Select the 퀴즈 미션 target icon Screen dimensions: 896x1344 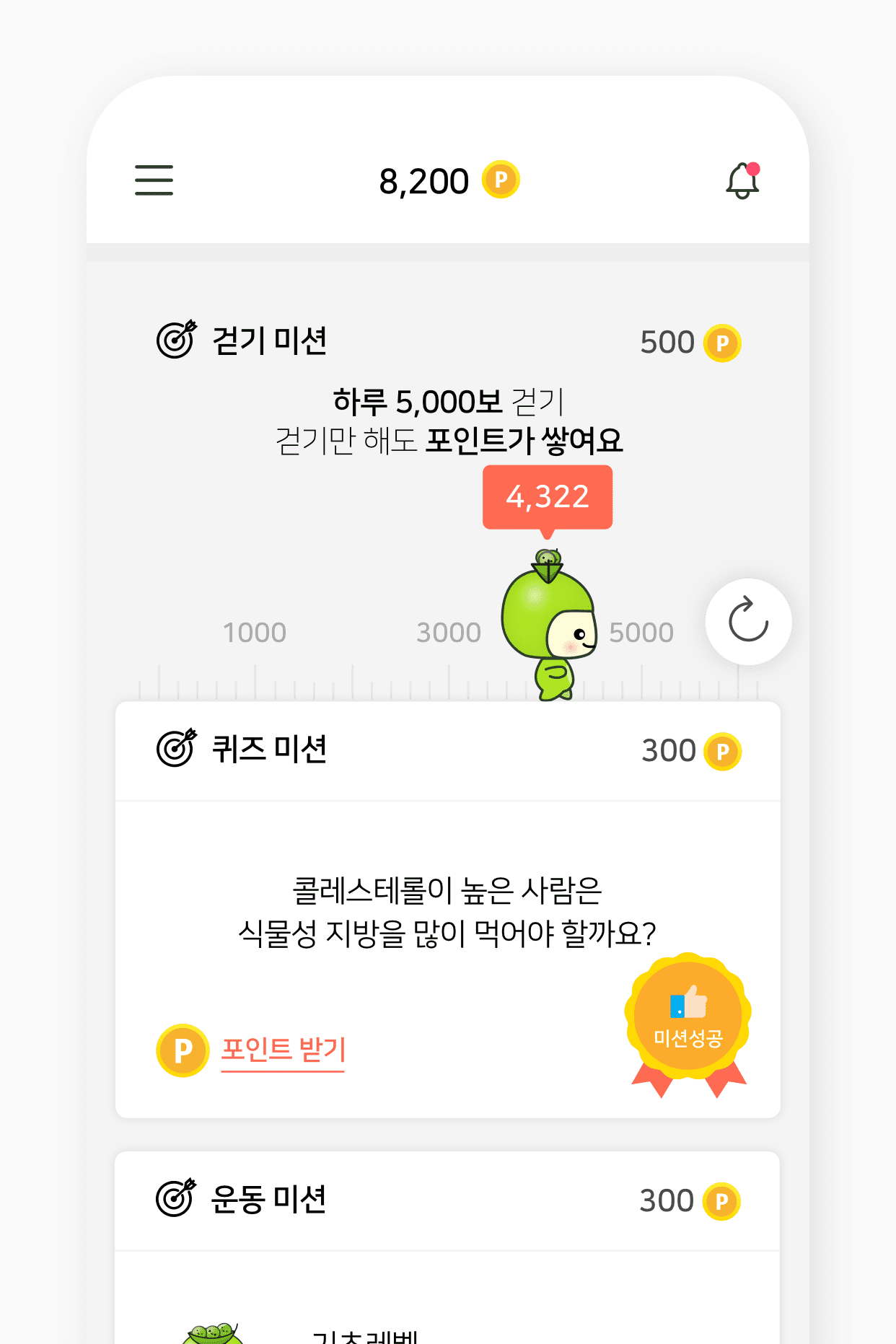pyautogui.click(x=176, y=750)
